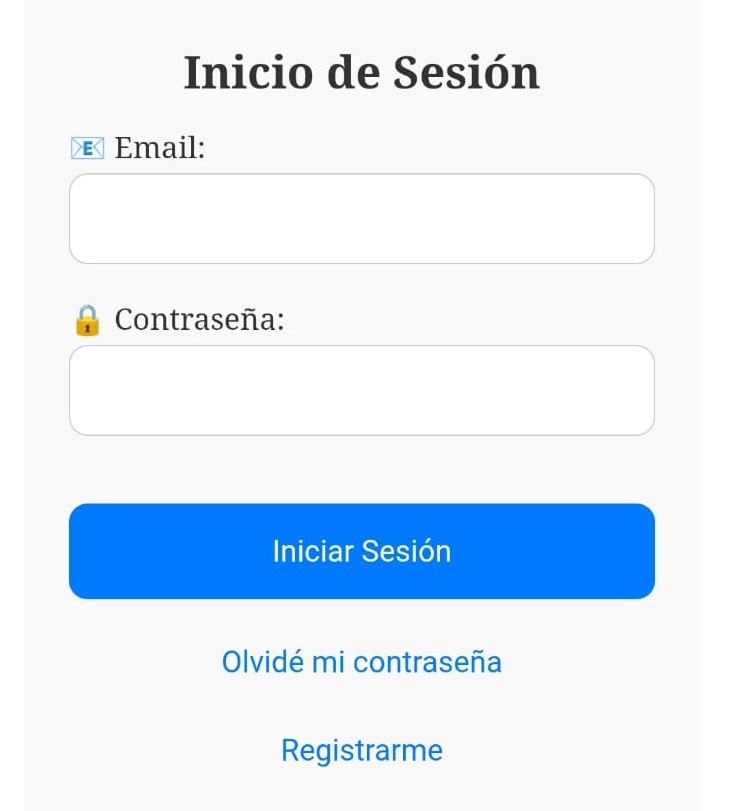
Task: Click the Iniciar Sesión button
Action: click(x=361, y=551)
